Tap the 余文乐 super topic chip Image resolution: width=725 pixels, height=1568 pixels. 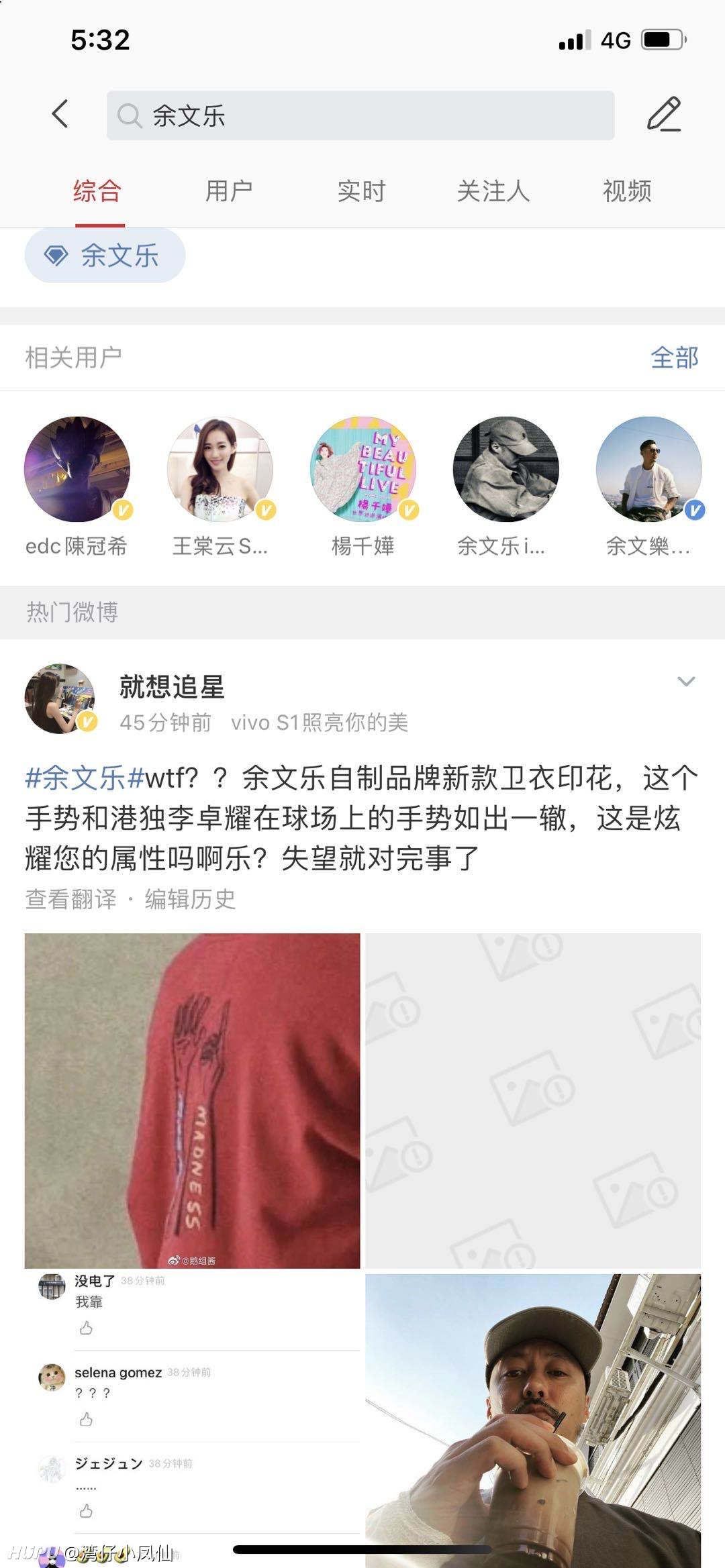[105, 256]
